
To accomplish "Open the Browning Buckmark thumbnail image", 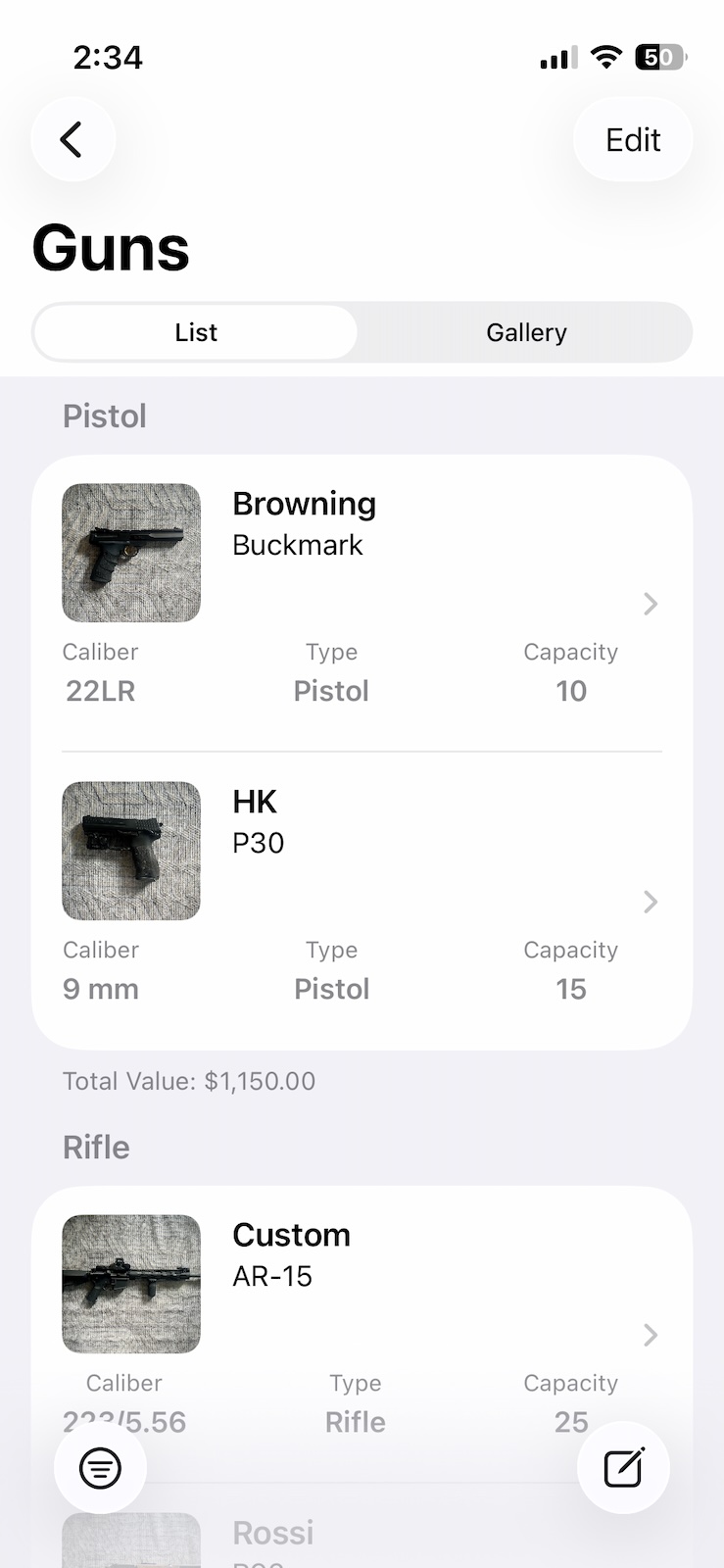I will [130, 552].
